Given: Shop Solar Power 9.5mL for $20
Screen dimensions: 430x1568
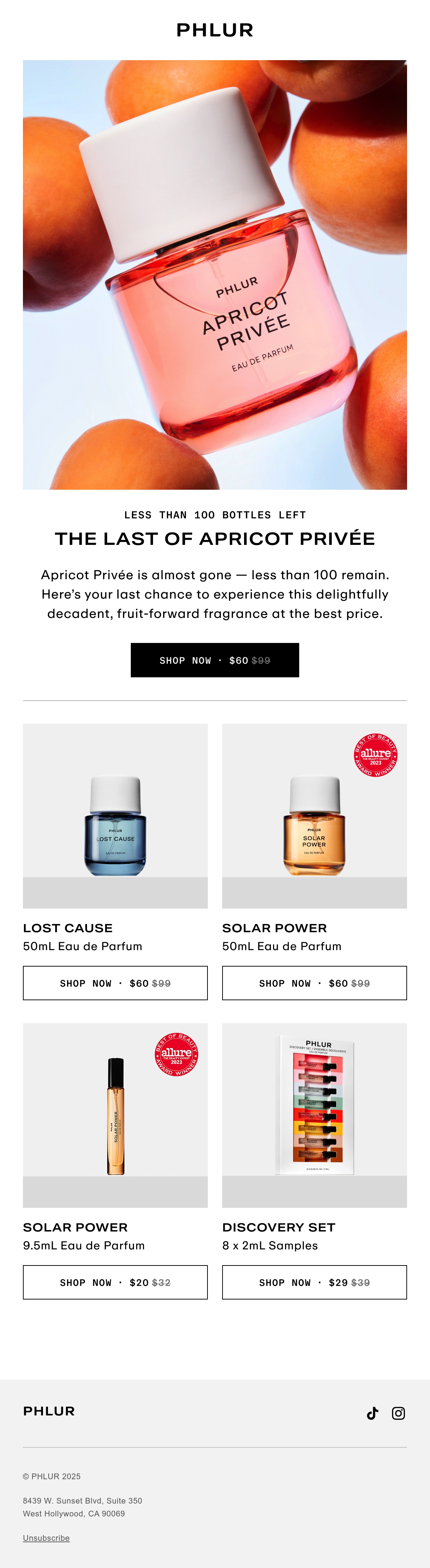Looking at the screenshot, I should [x=115, y=1282].
